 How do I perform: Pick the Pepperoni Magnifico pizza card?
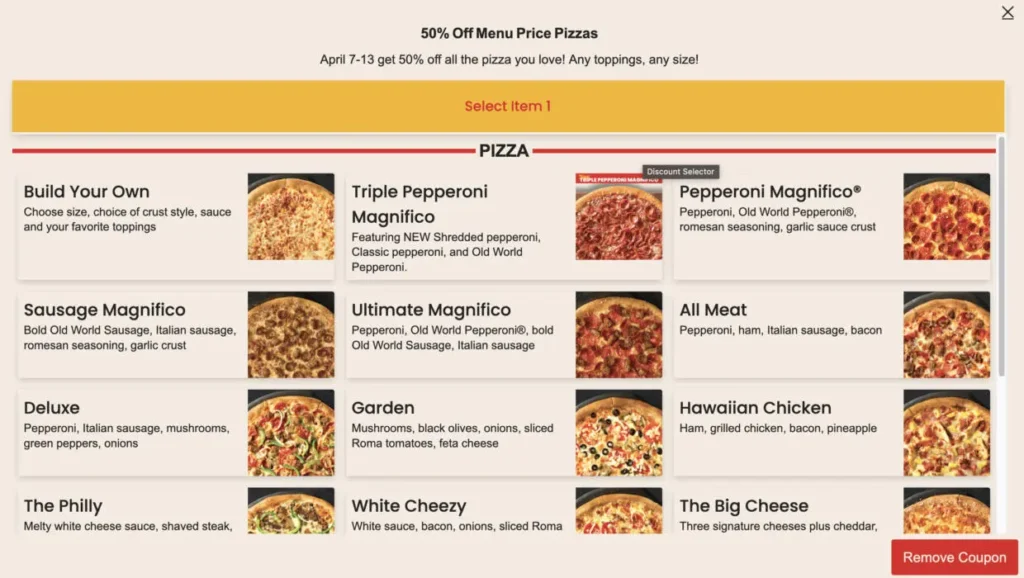832,226
